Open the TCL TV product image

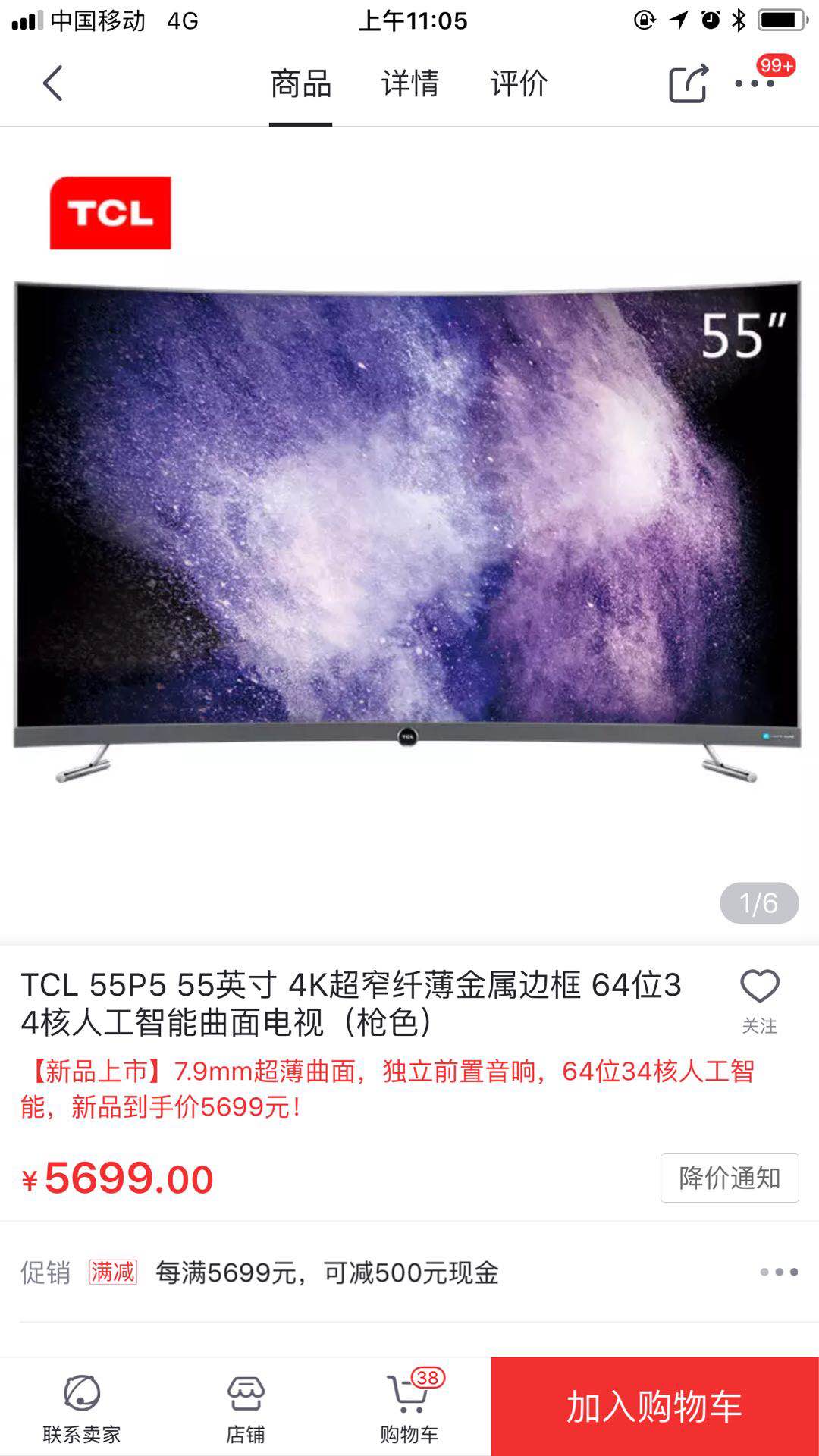(x=408, y=531)
